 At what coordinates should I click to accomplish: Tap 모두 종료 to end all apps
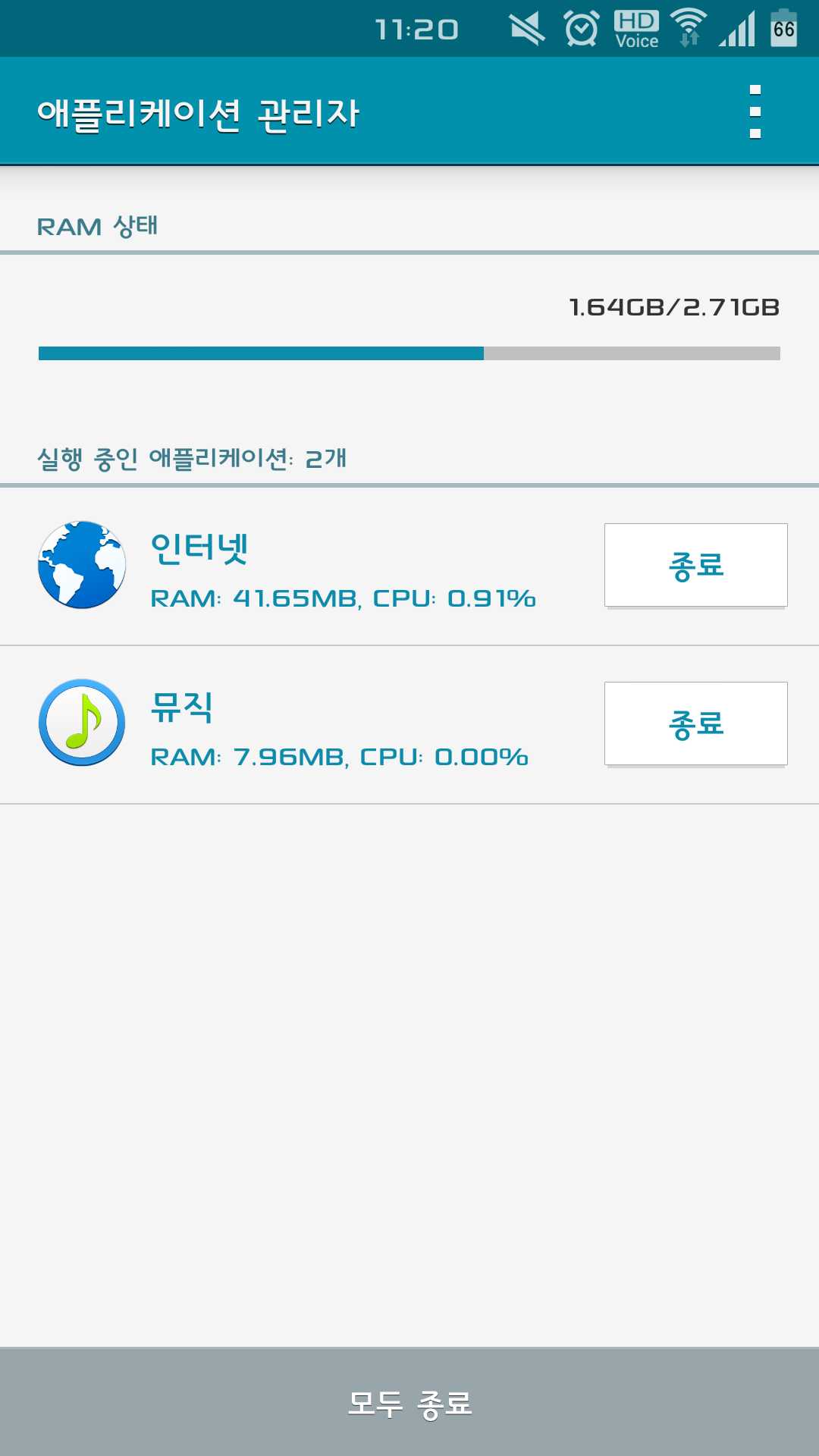coord(409,1403)
